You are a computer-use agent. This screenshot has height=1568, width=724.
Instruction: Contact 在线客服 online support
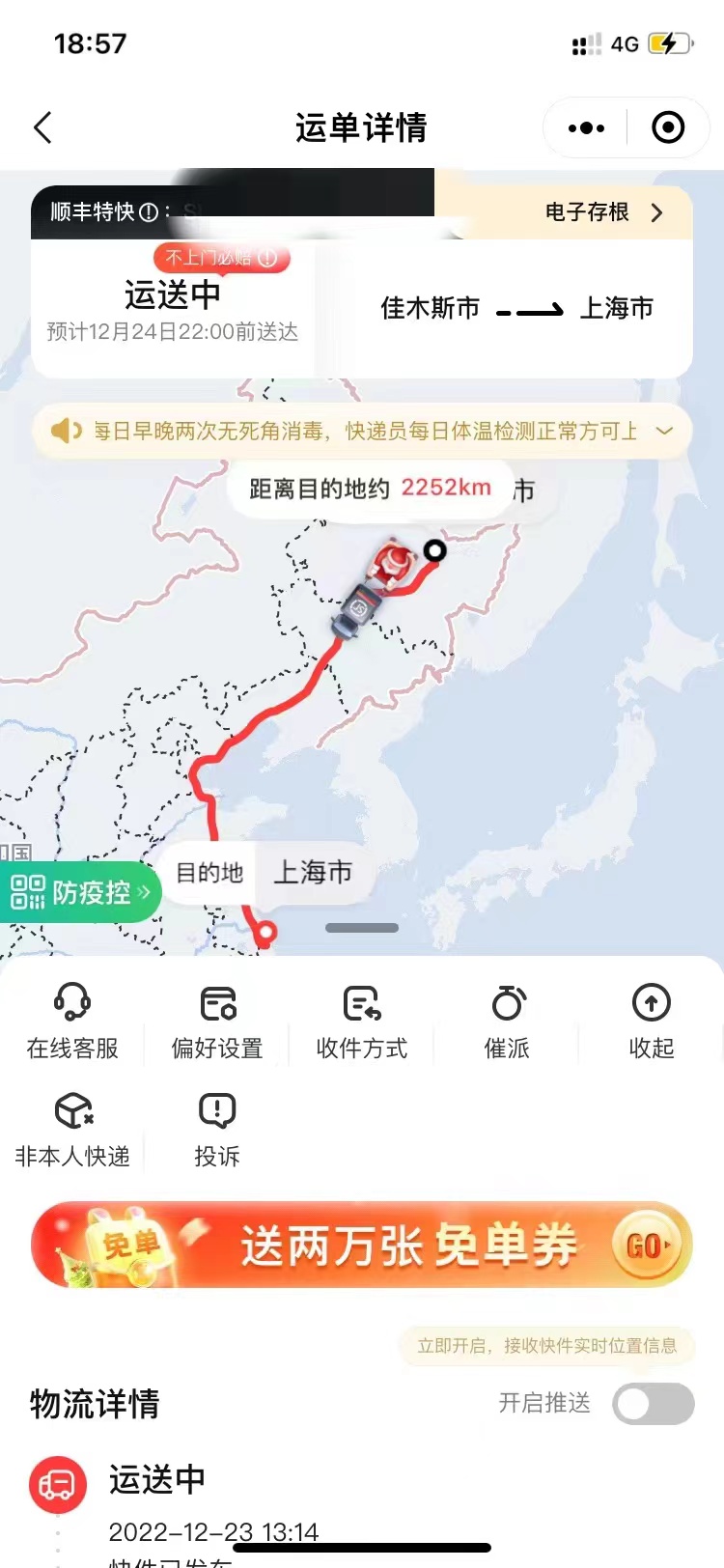[72, 1022]
